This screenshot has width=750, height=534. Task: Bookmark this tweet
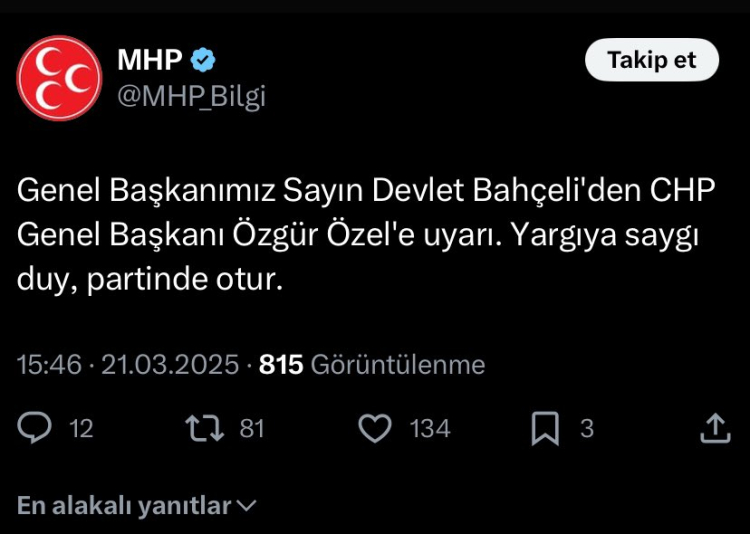(x=545, y=429)
